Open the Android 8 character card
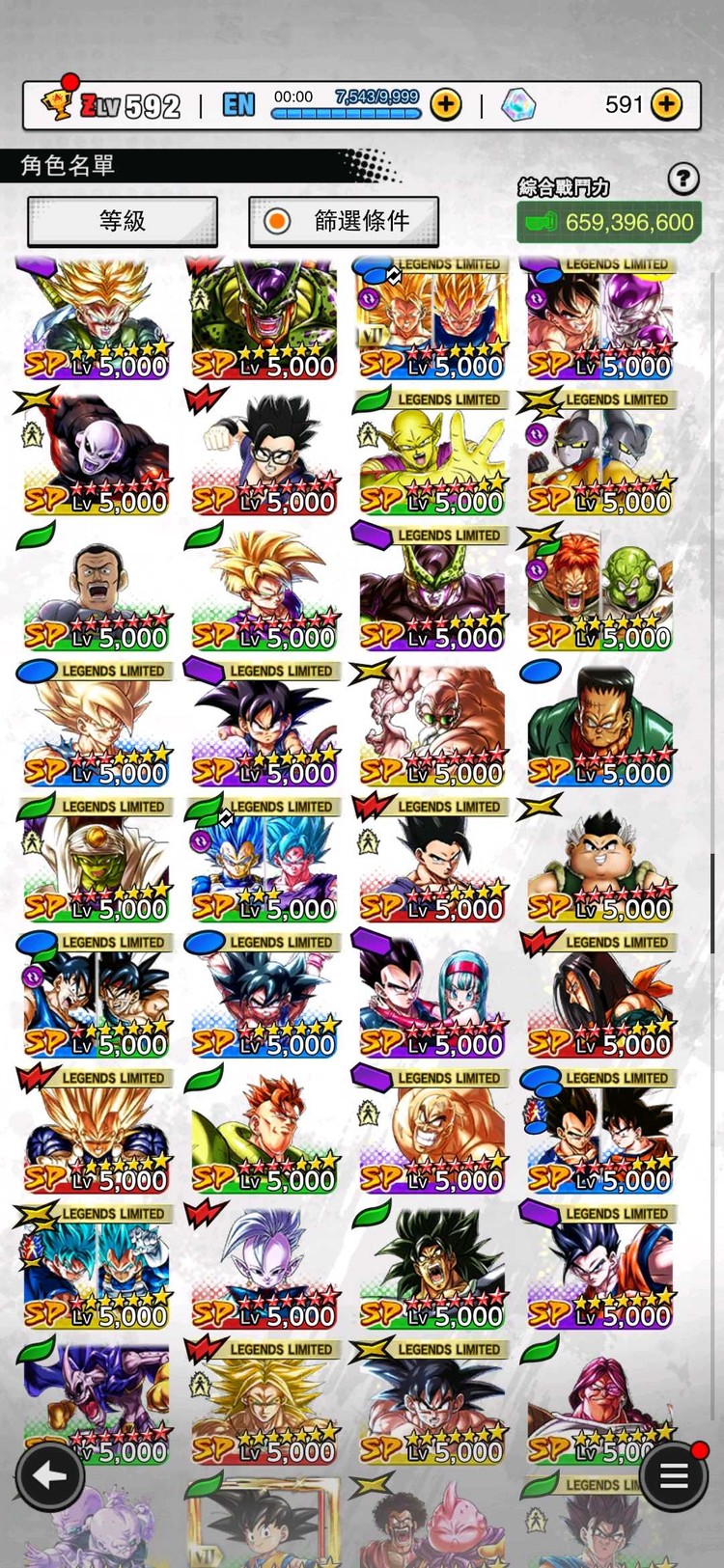 pyautogui.click(x=599, y=724)
